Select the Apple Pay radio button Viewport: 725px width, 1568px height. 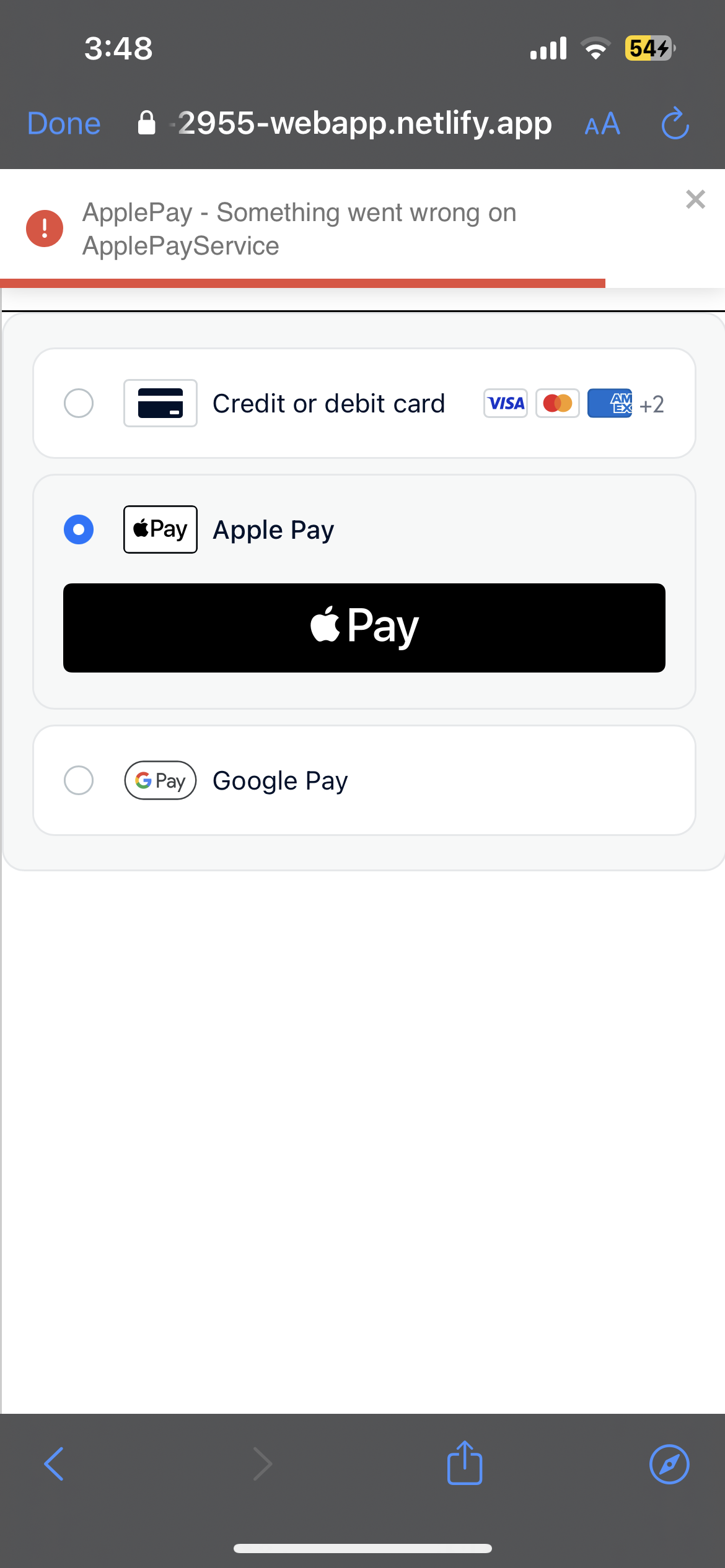pyautogui.click(x=79, y=529)
